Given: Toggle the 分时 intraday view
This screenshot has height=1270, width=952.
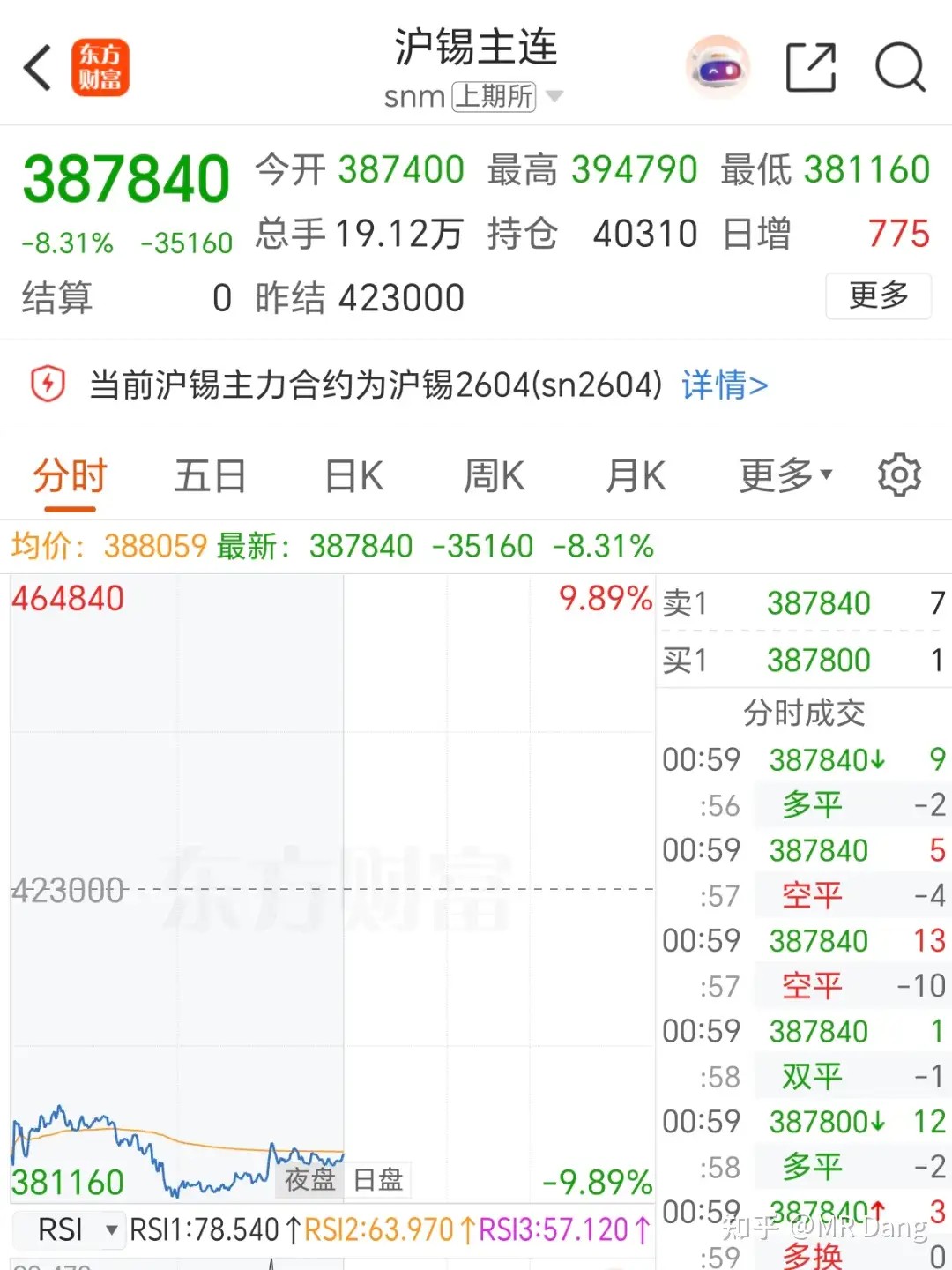Looking at the screenshot, I should 69,474.
